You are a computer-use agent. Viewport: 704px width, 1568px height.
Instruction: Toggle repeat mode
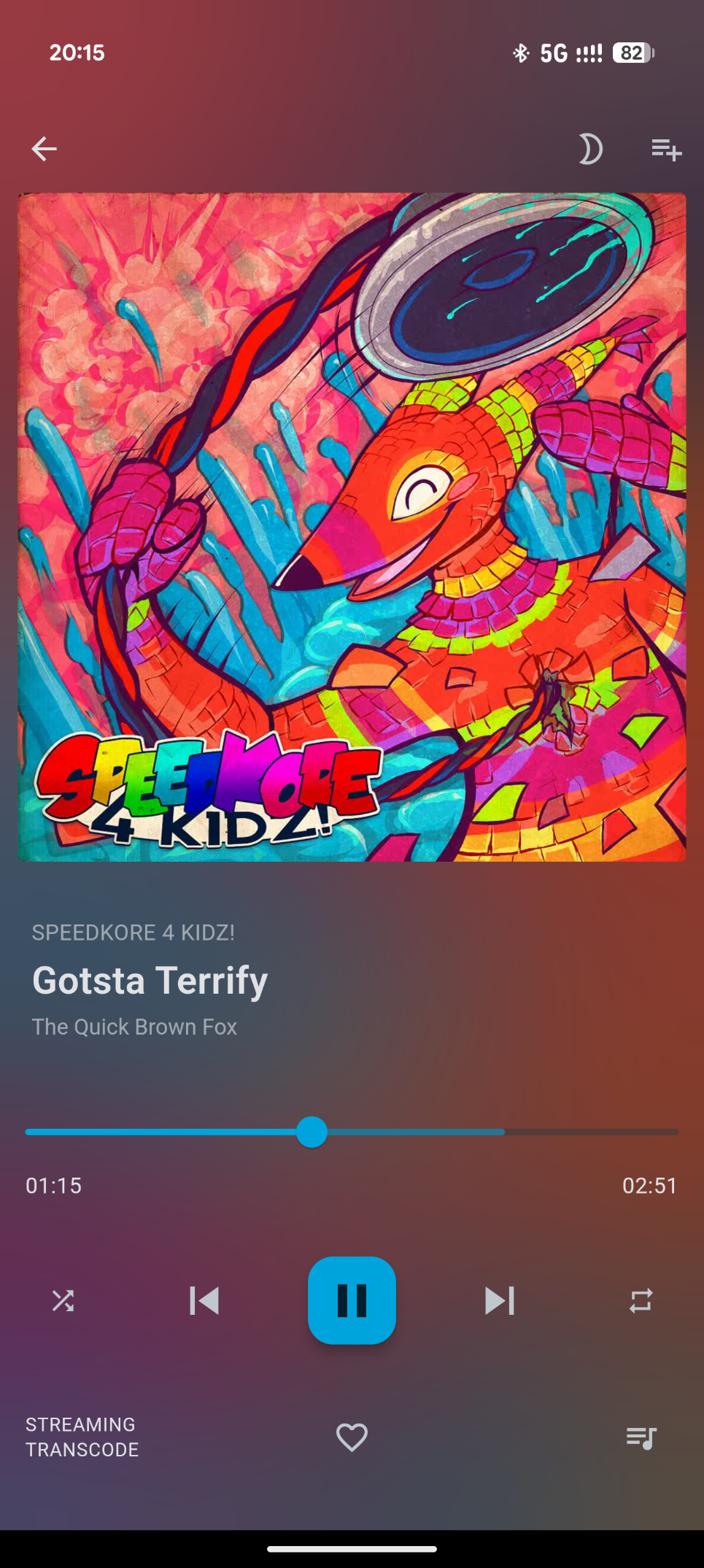[641, 1300]
